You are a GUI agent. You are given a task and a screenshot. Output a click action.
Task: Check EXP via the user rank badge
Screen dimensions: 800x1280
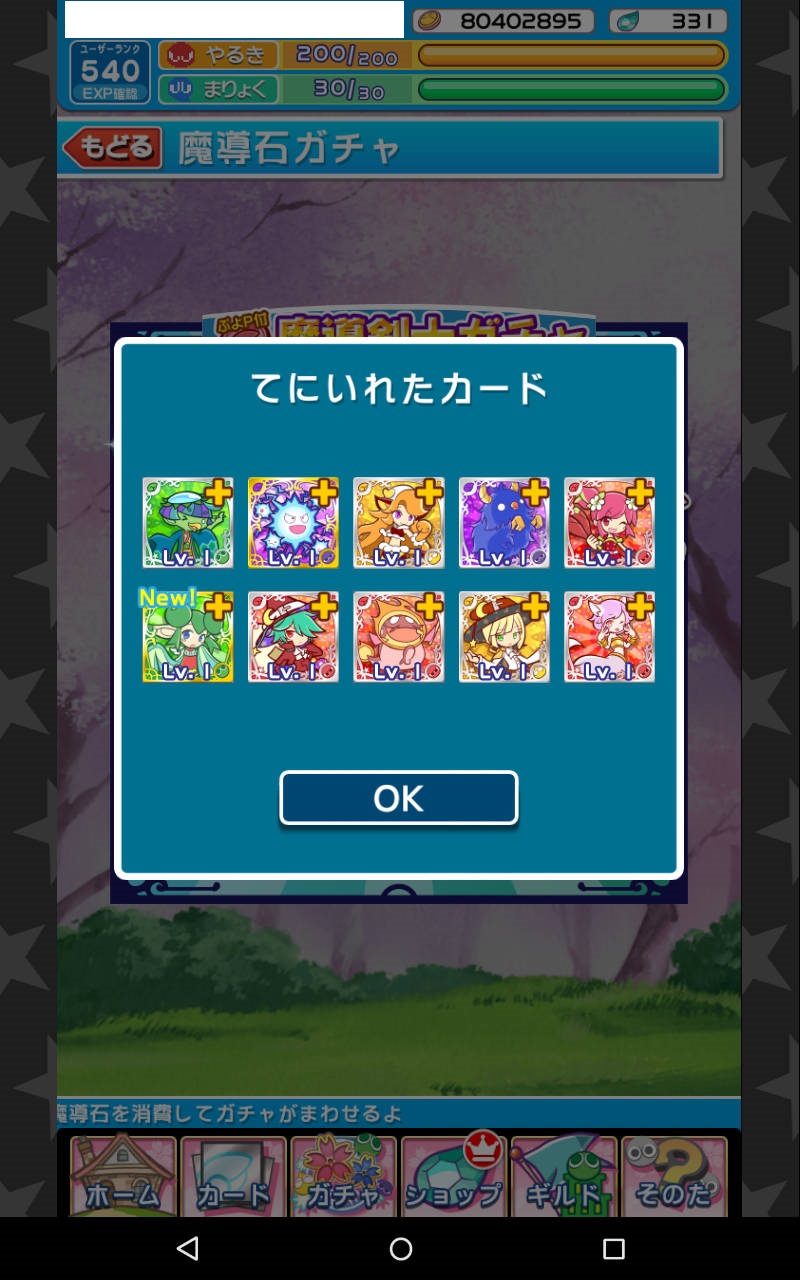(x=110, y=72)
